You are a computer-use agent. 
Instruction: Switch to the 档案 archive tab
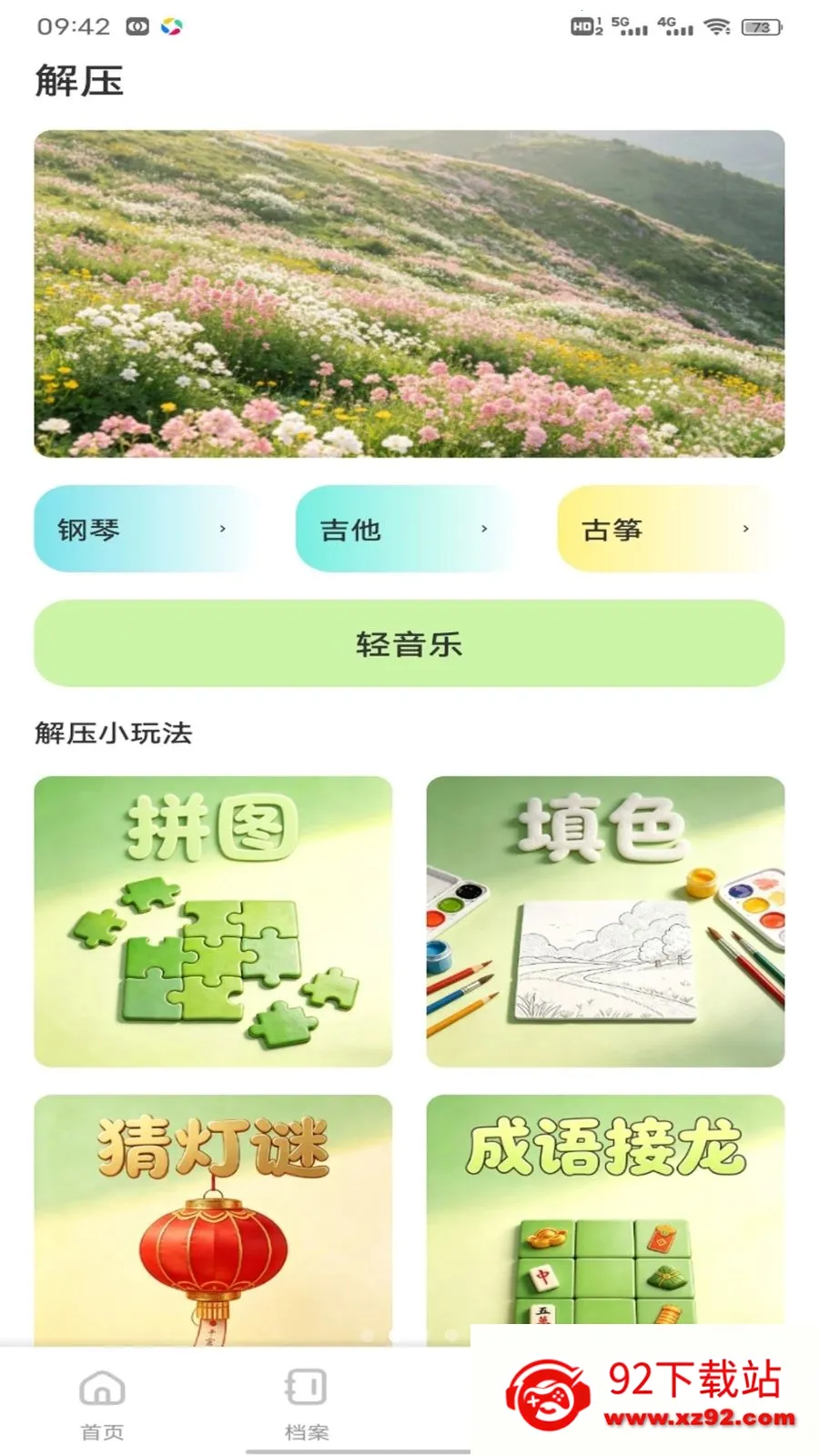pos(307,1405)
